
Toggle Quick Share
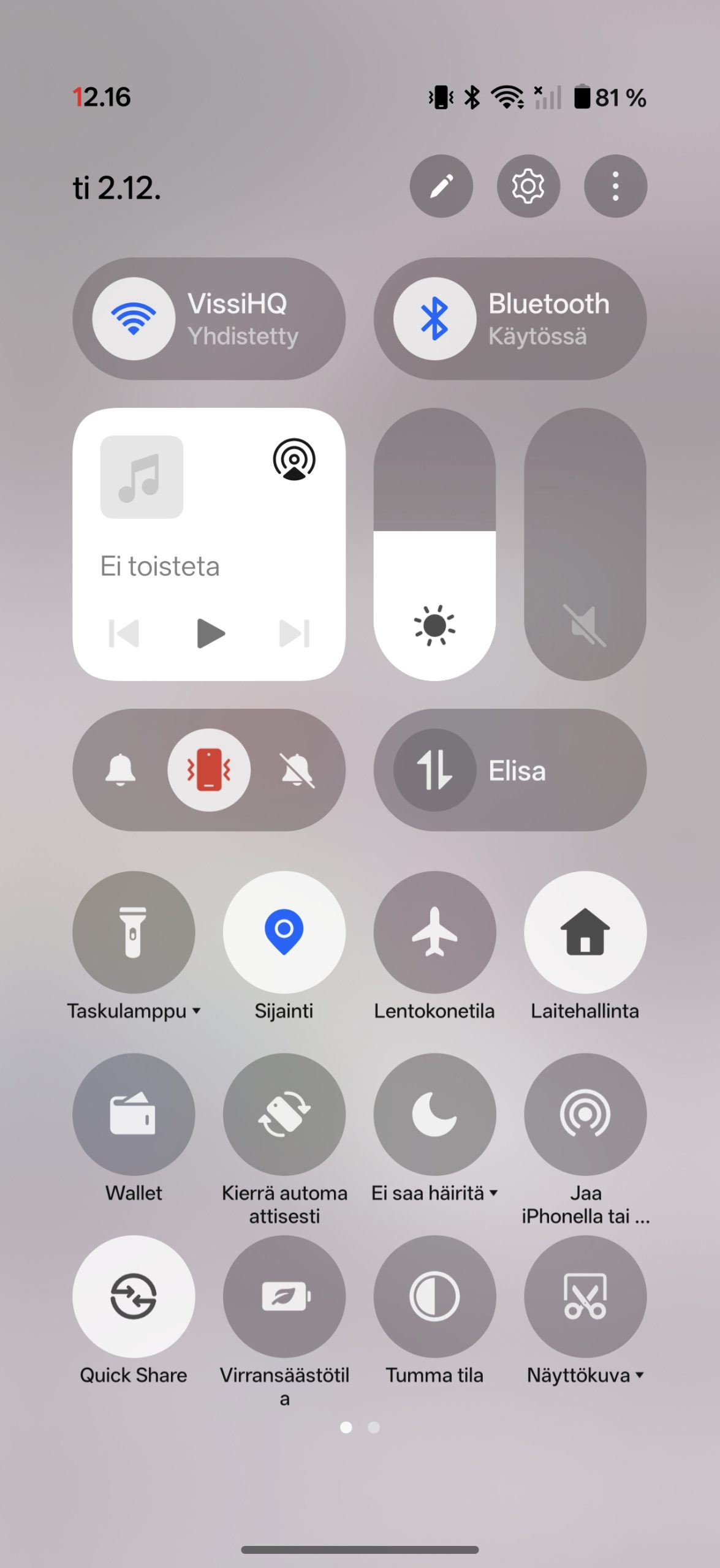134,1296
